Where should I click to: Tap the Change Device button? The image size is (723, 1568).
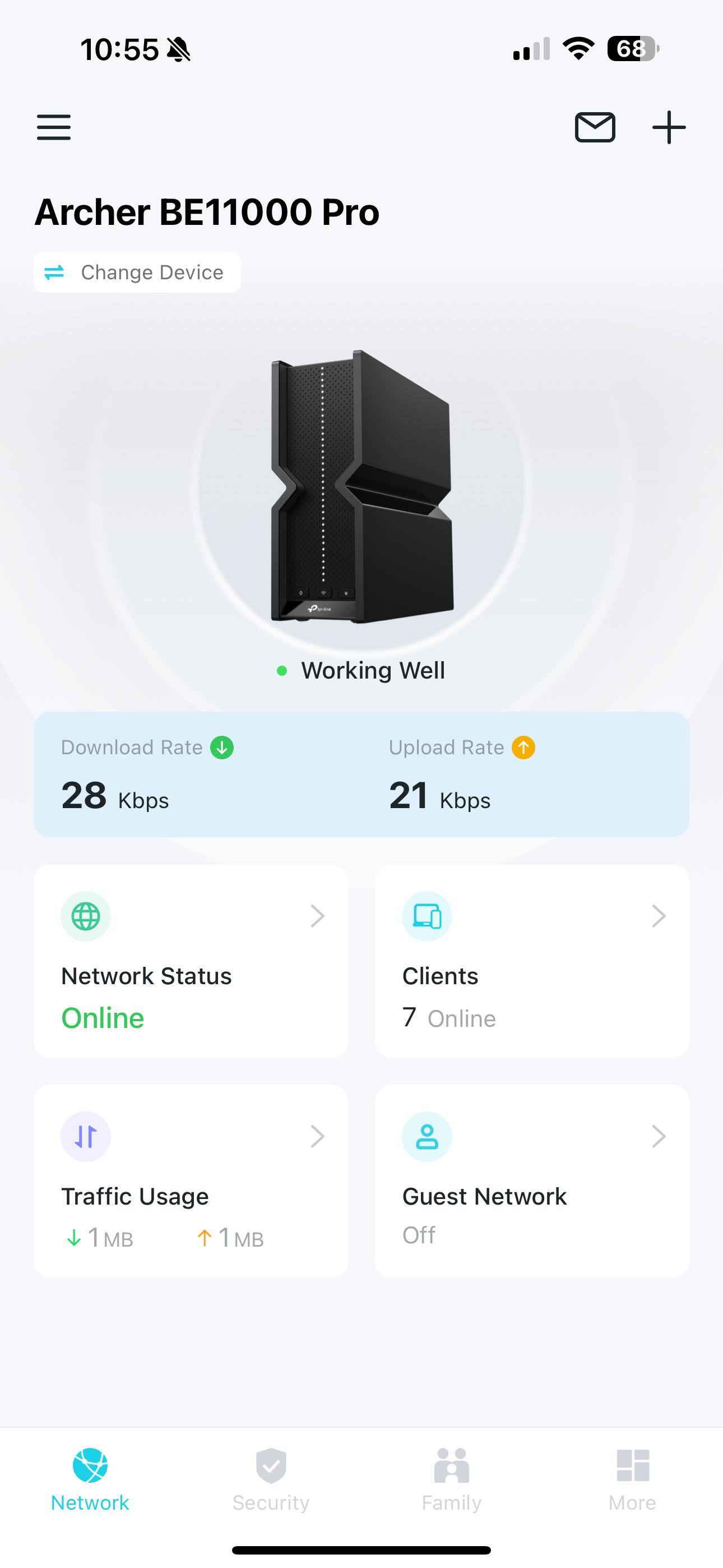(x=137, y=272)
